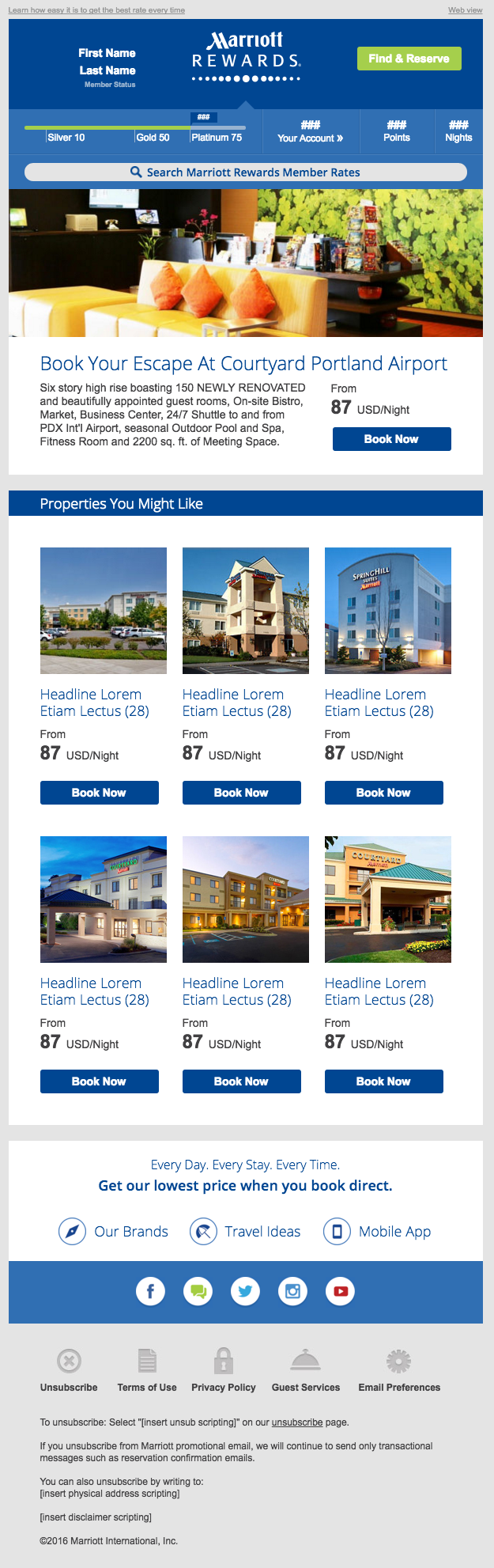Open the SpringHill Suites property photo
This screenshot has height=1568, width=494.
click(387, 611)
